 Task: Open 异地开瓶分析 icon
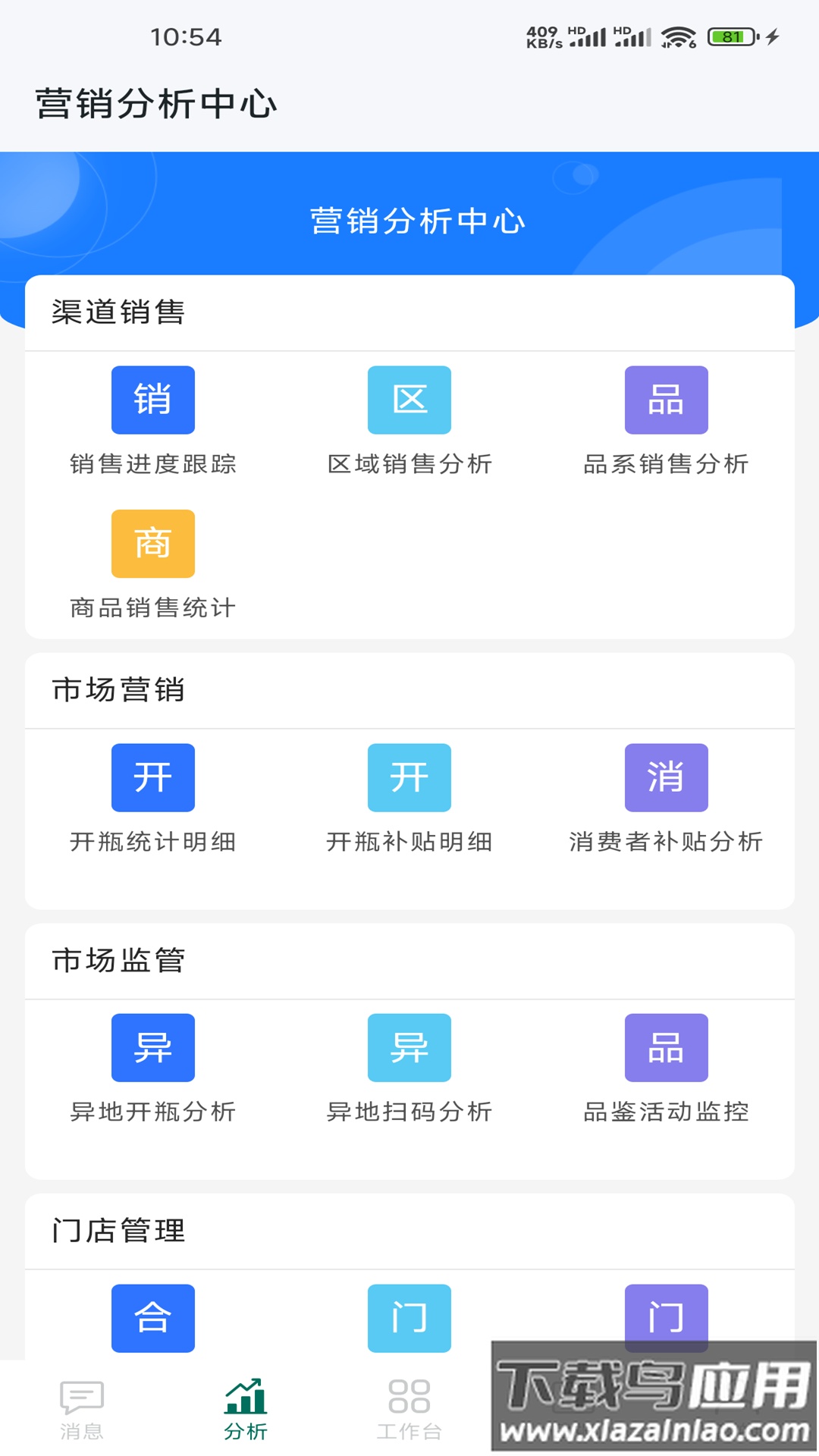pos(152,1048)
